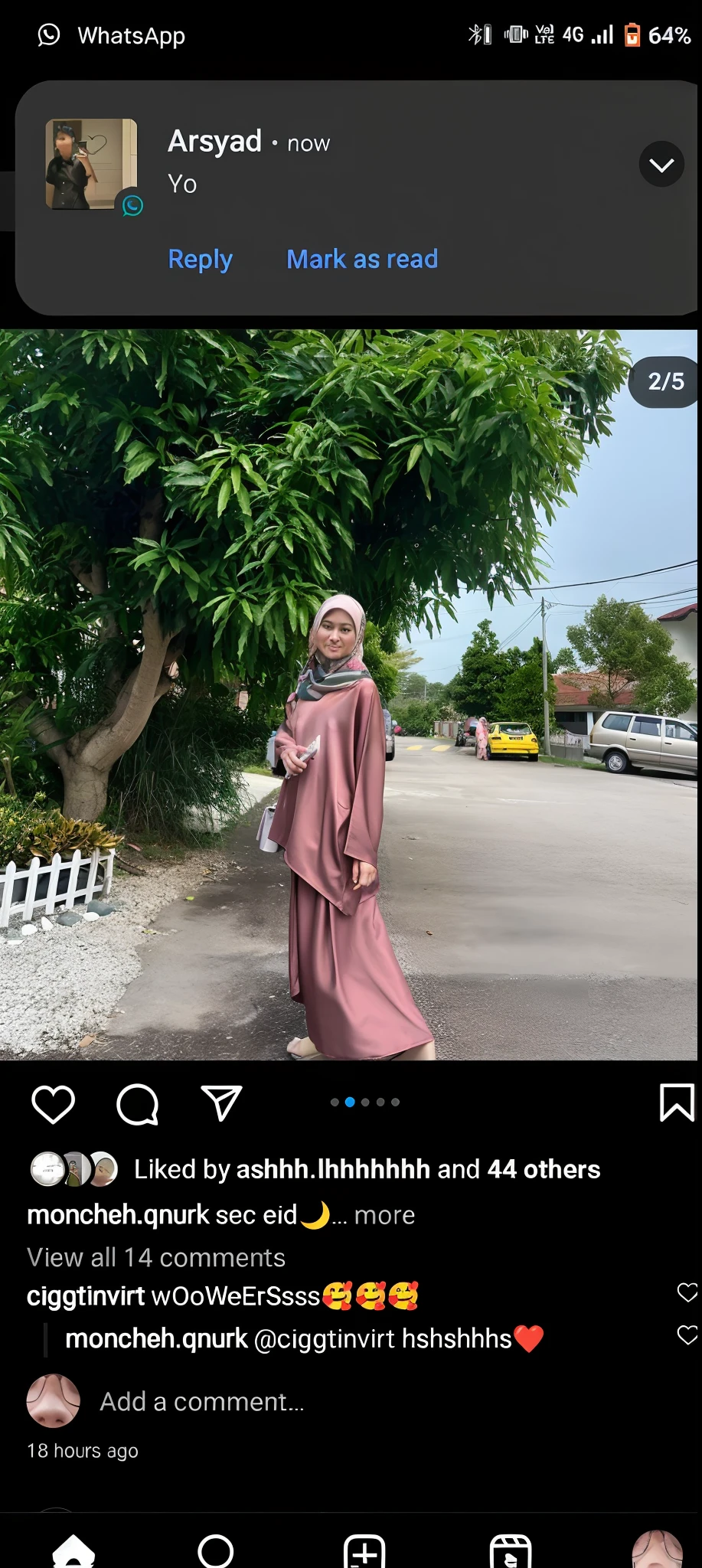Screen dimensions: 702x1568
Task: Open the Search tab
Action: coord(215,1550)
